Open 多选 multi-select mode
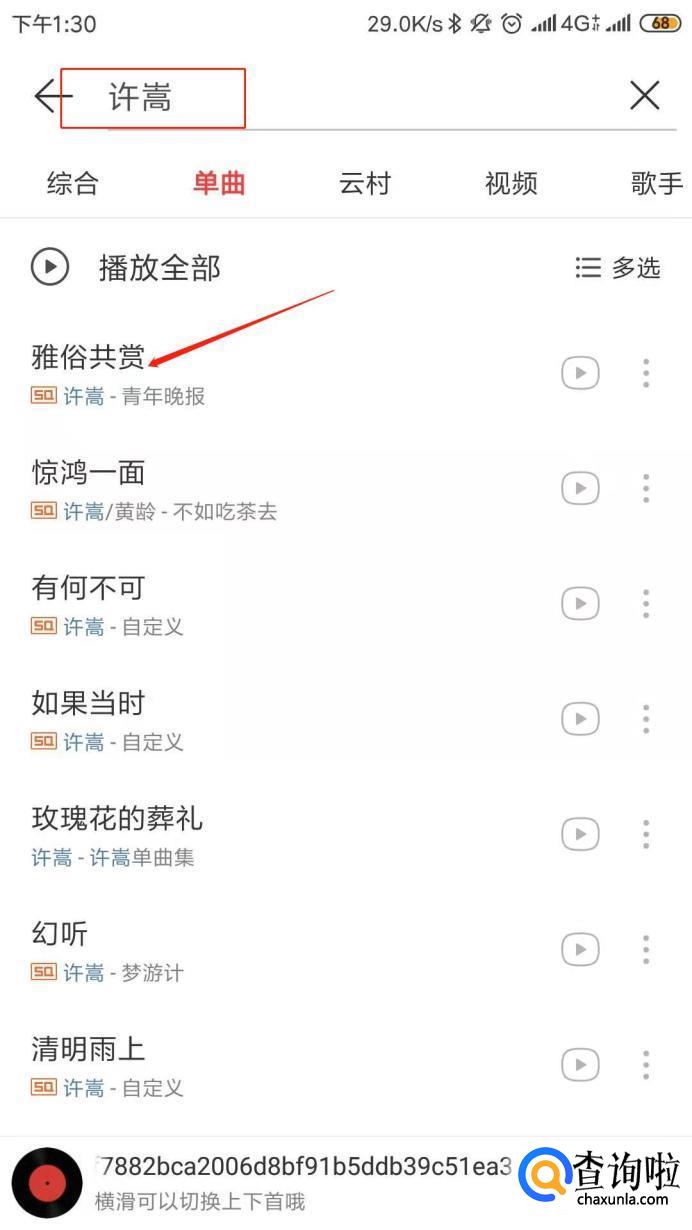692x1230 pixels. click(x=618, y=268)
